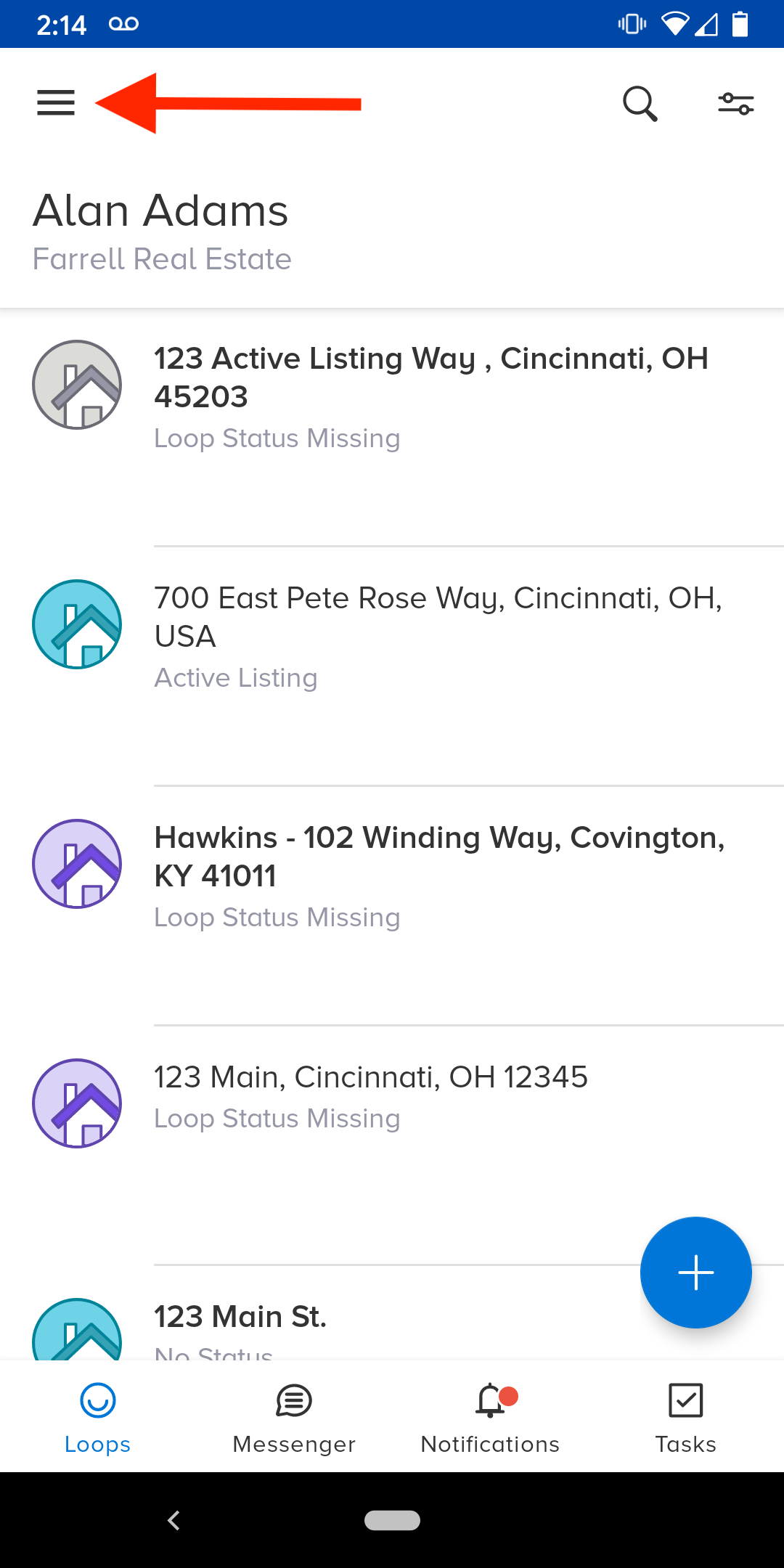This screenshot has height=1568, width=784.
Task: Open the search icon
Action: tap(640, 104)
